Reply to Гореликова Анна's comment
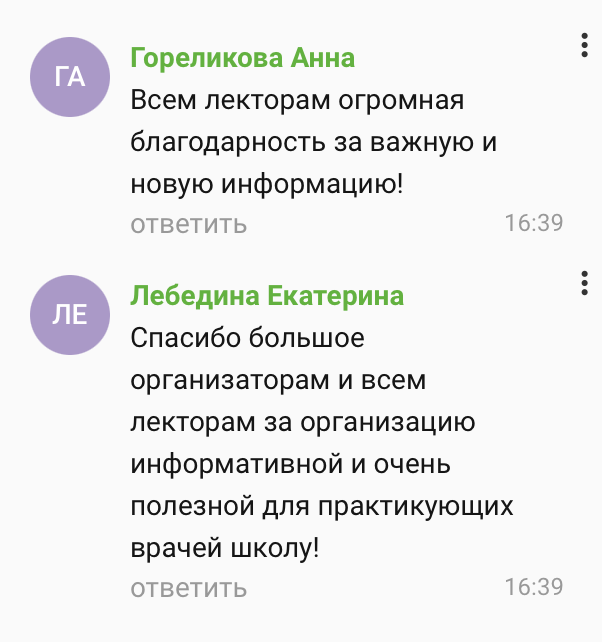The height and width of the screenshot is (642, 602). 188,224
